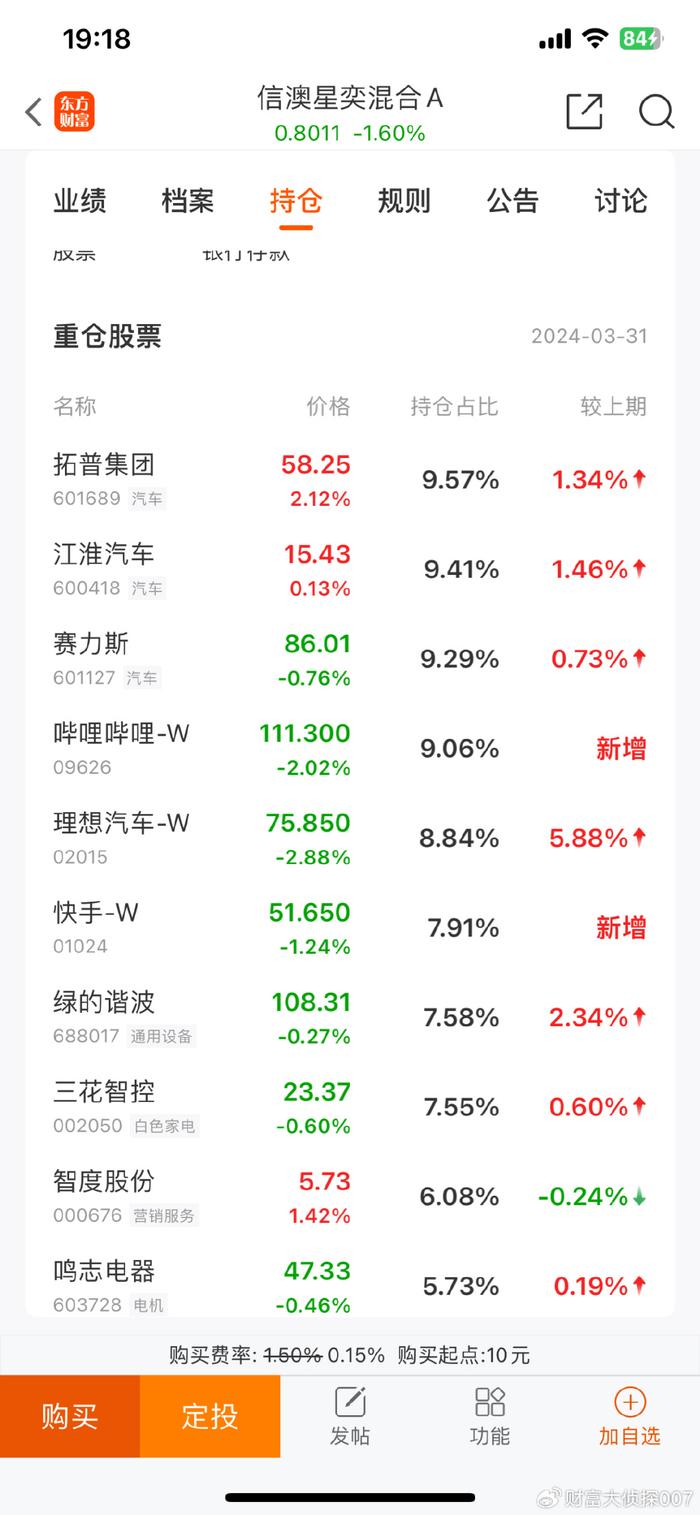Switch to the 讨论 tab

[620, 201]
